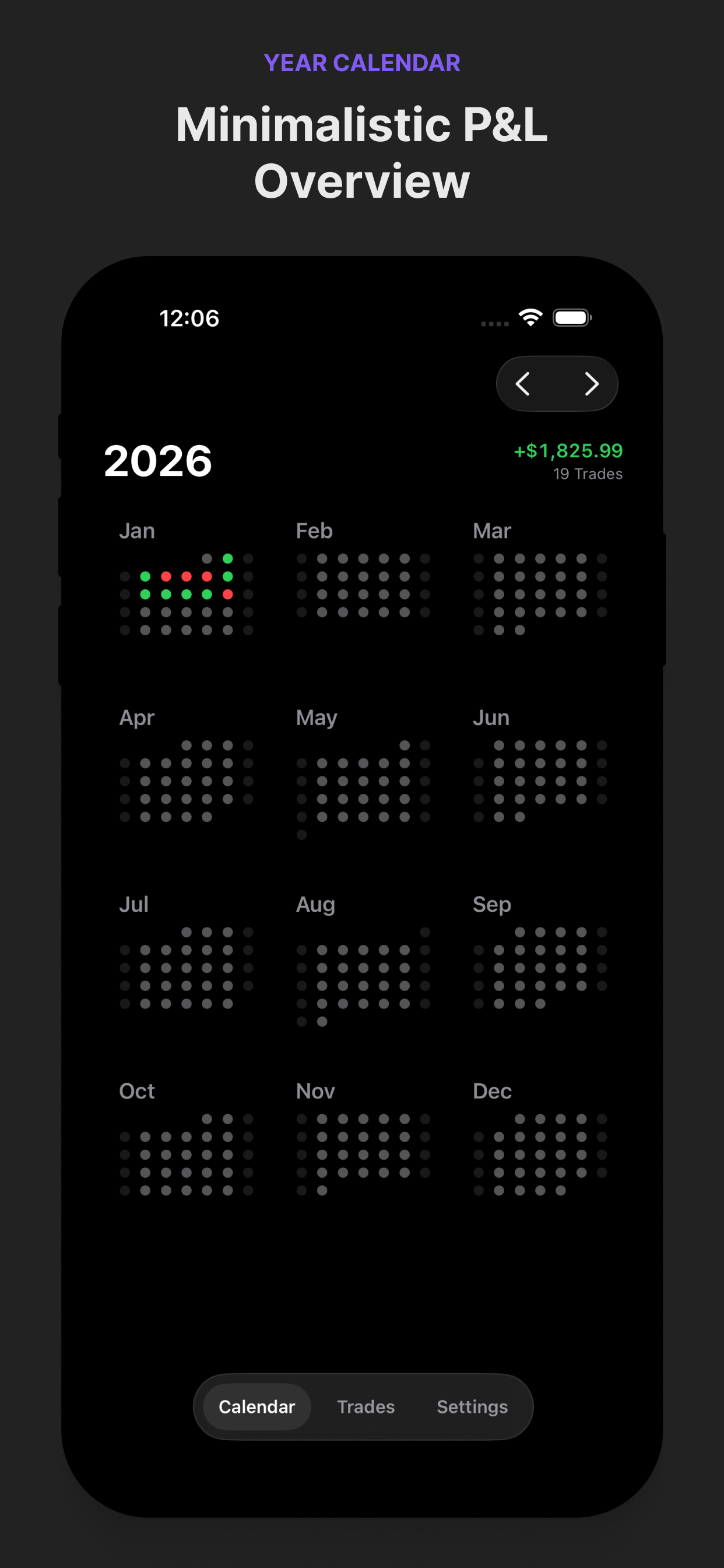Switch to the Trades tab
This screenshot has width=724, height=1568.
pyautogui.click(x=365, y=1406)
